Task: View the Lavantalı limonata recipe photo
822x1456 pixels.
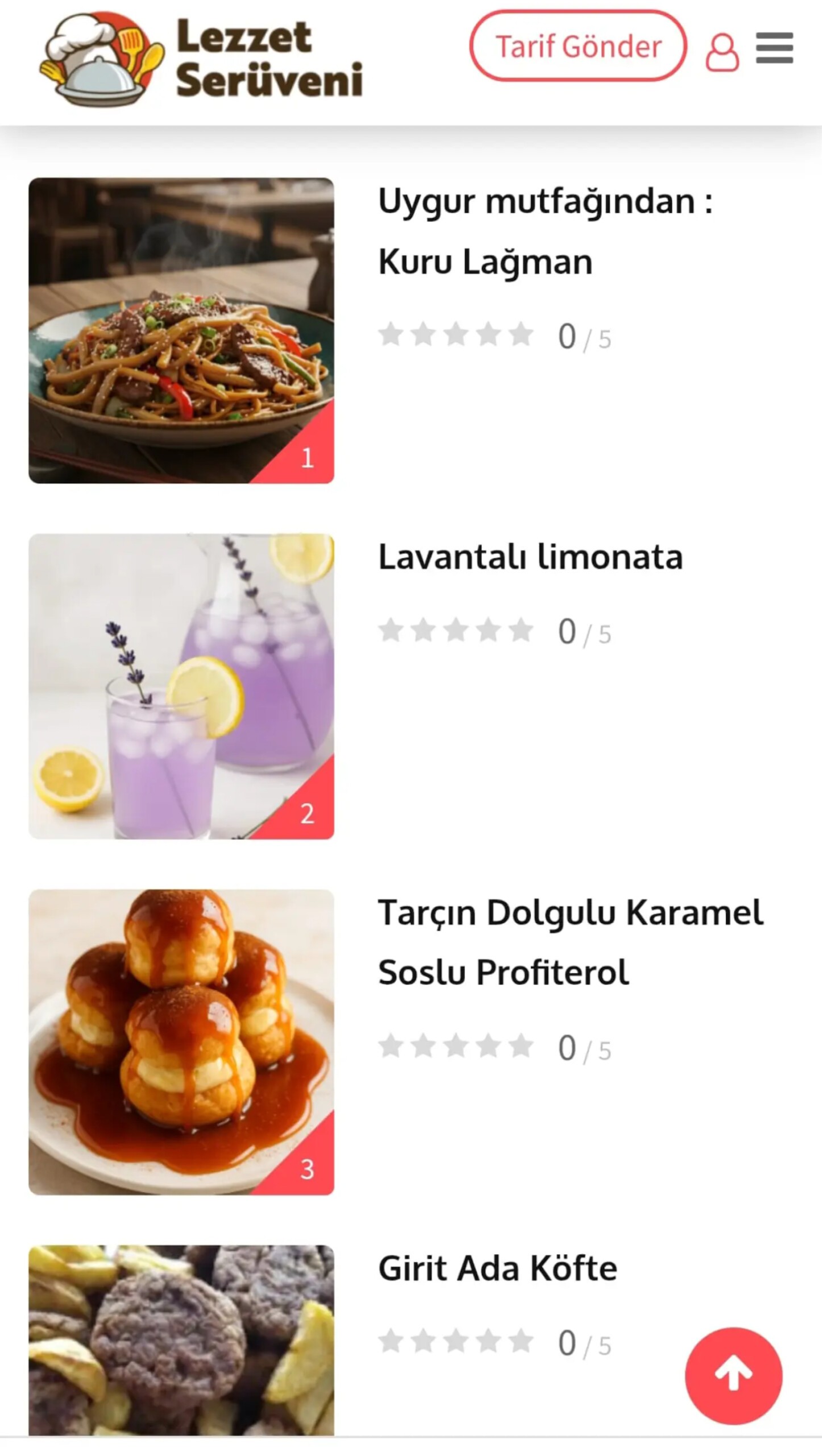Action: click(x=181, y=686)
